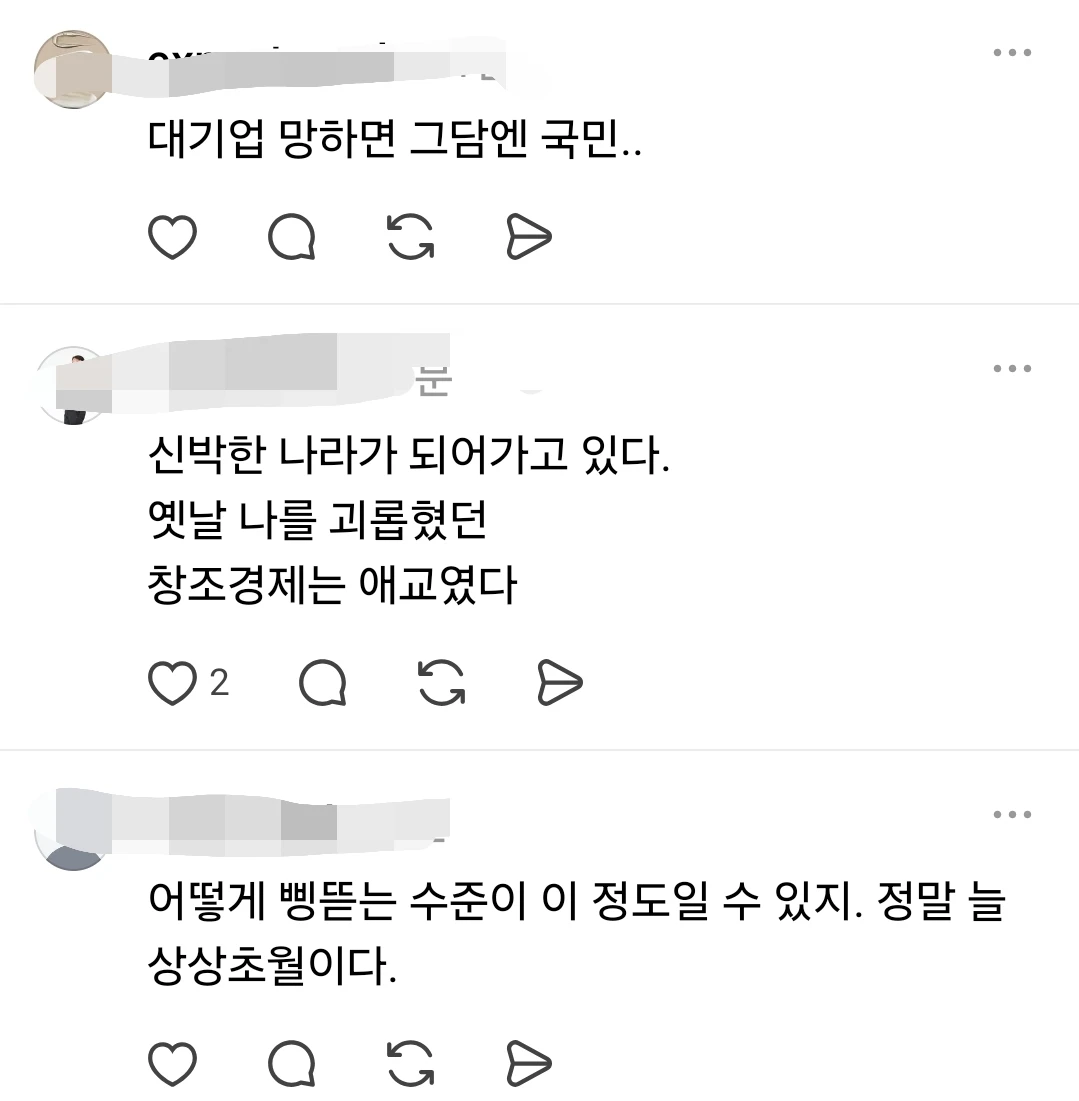Screen dimensions: 1079x1101
Task: Repost the 상상초월이다 comment
Action: [411, 1062]
